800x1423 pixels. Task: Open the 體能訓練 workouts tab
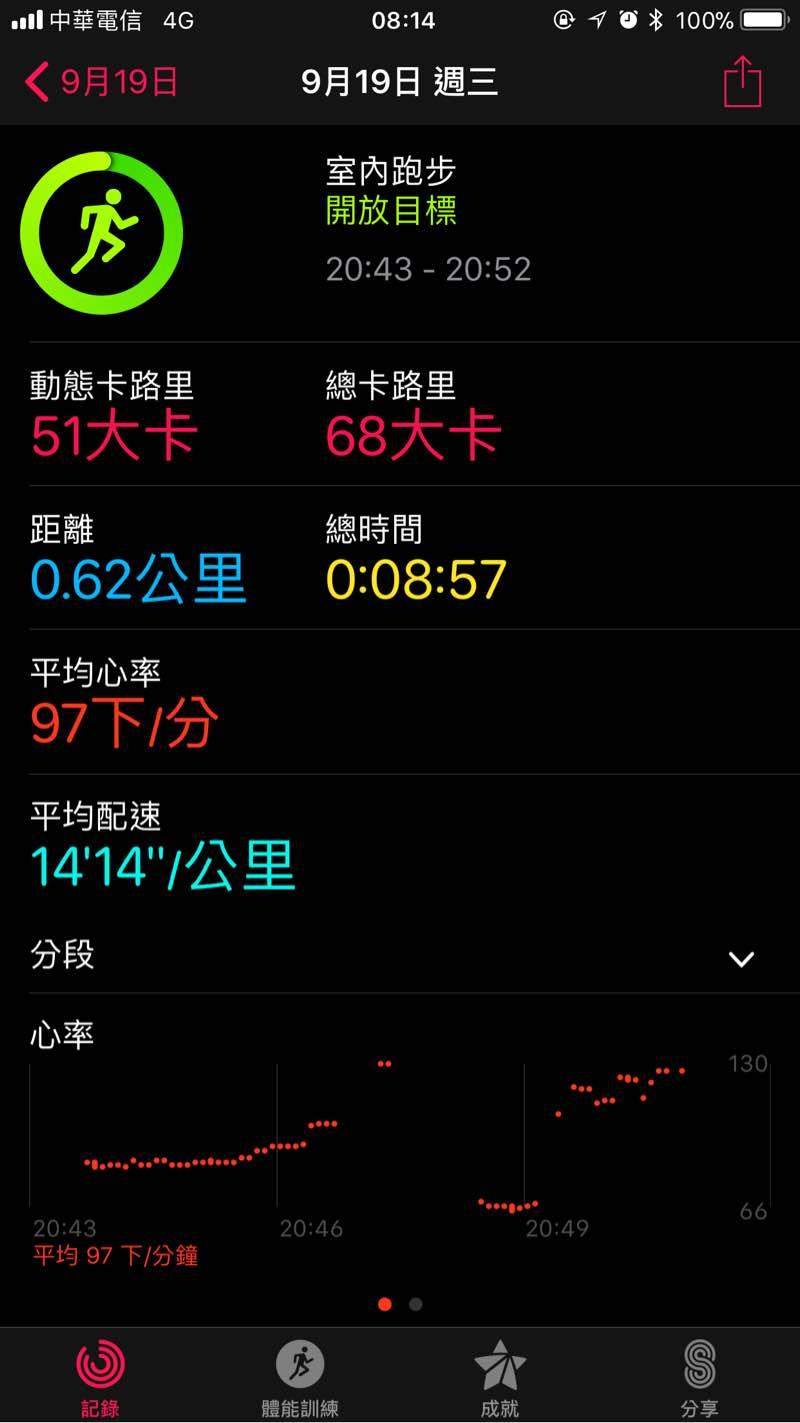click(300, 1378)
